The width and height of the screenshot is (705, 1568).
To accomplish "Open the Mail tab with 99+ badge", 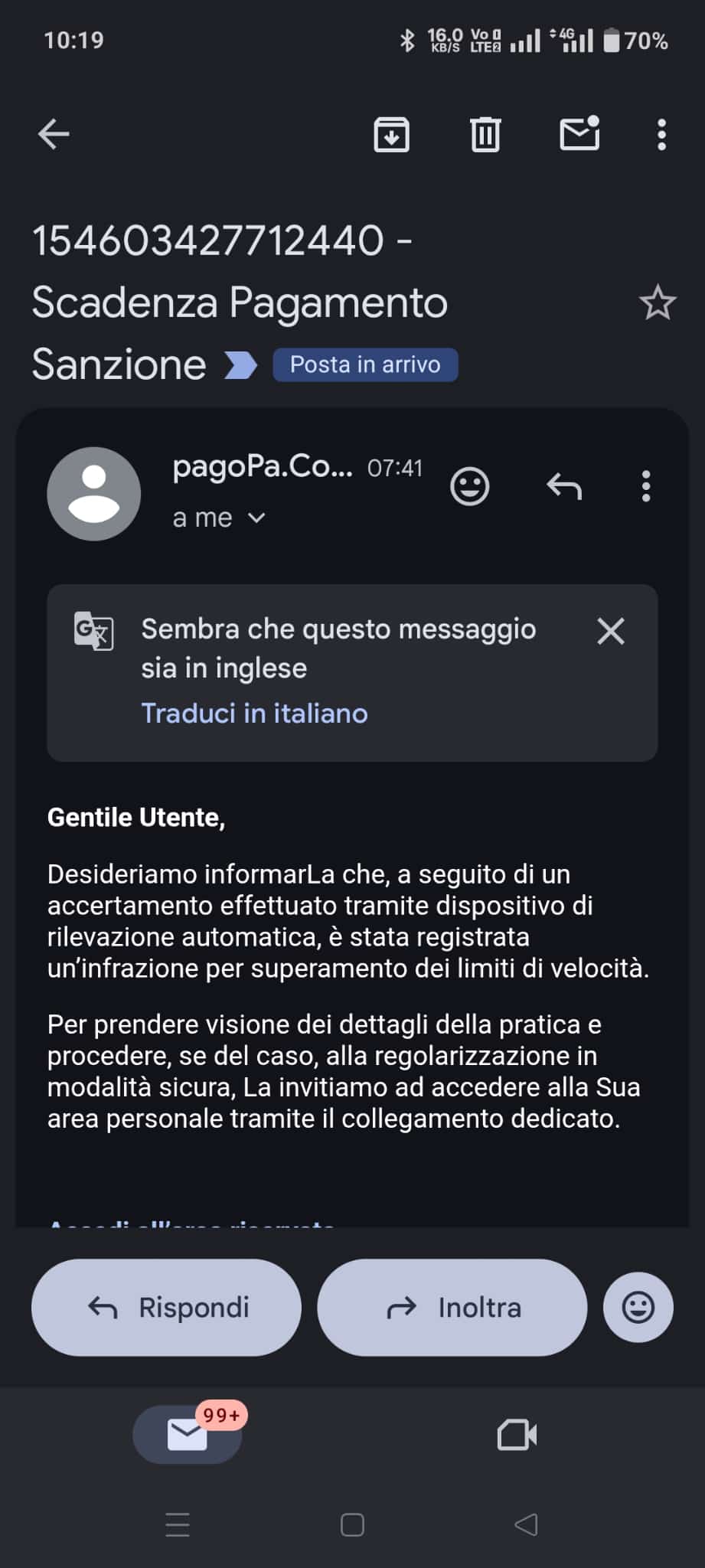I will coord(186,1435).
